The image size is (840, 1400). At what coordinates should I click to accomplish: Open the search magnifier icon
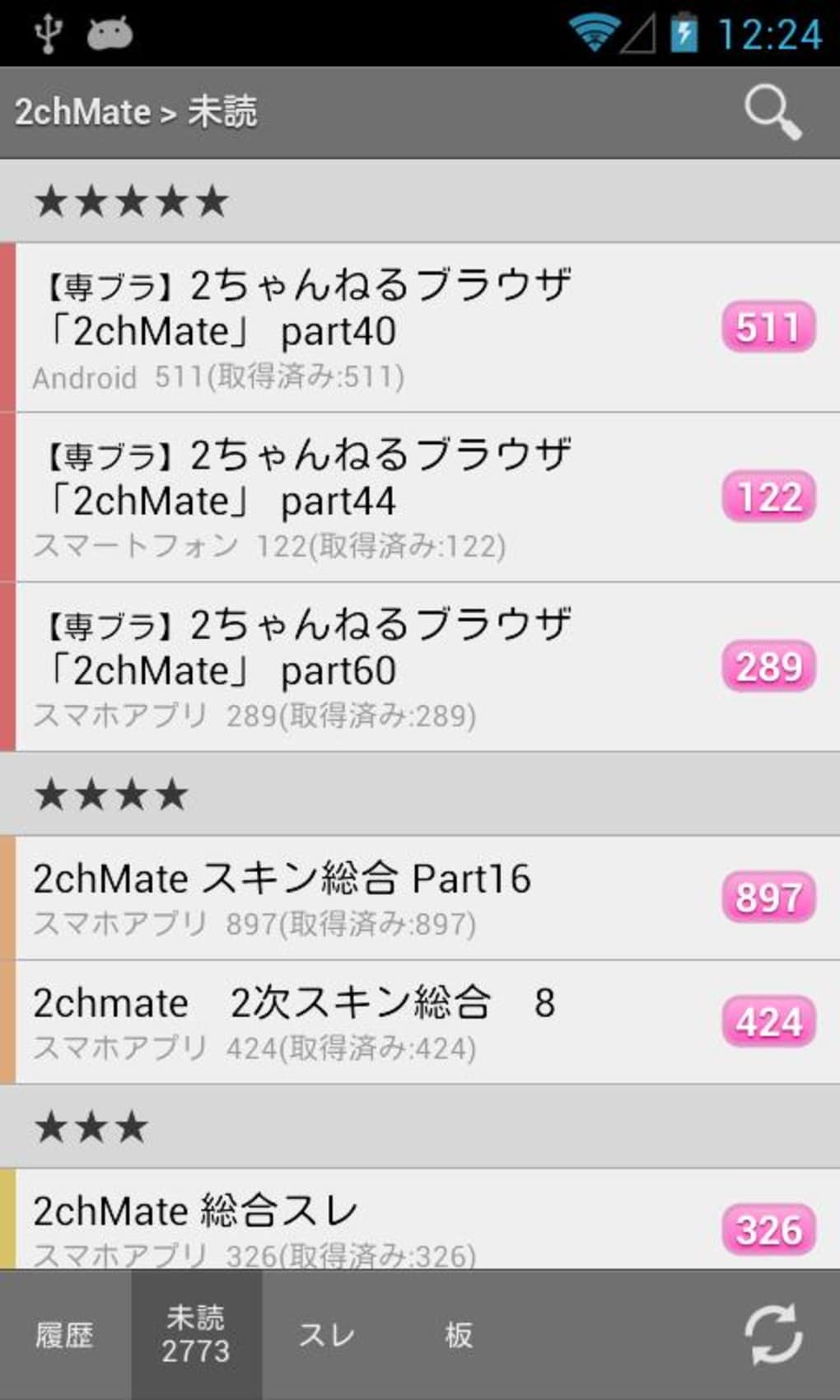[772, 113]
